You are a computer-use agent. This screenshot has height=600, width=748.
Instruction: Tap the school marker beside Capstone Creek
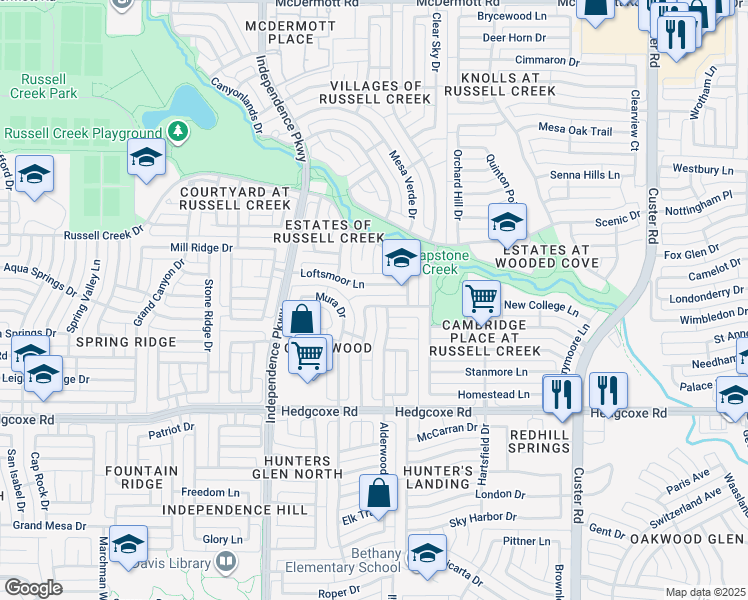pos(401,260)
